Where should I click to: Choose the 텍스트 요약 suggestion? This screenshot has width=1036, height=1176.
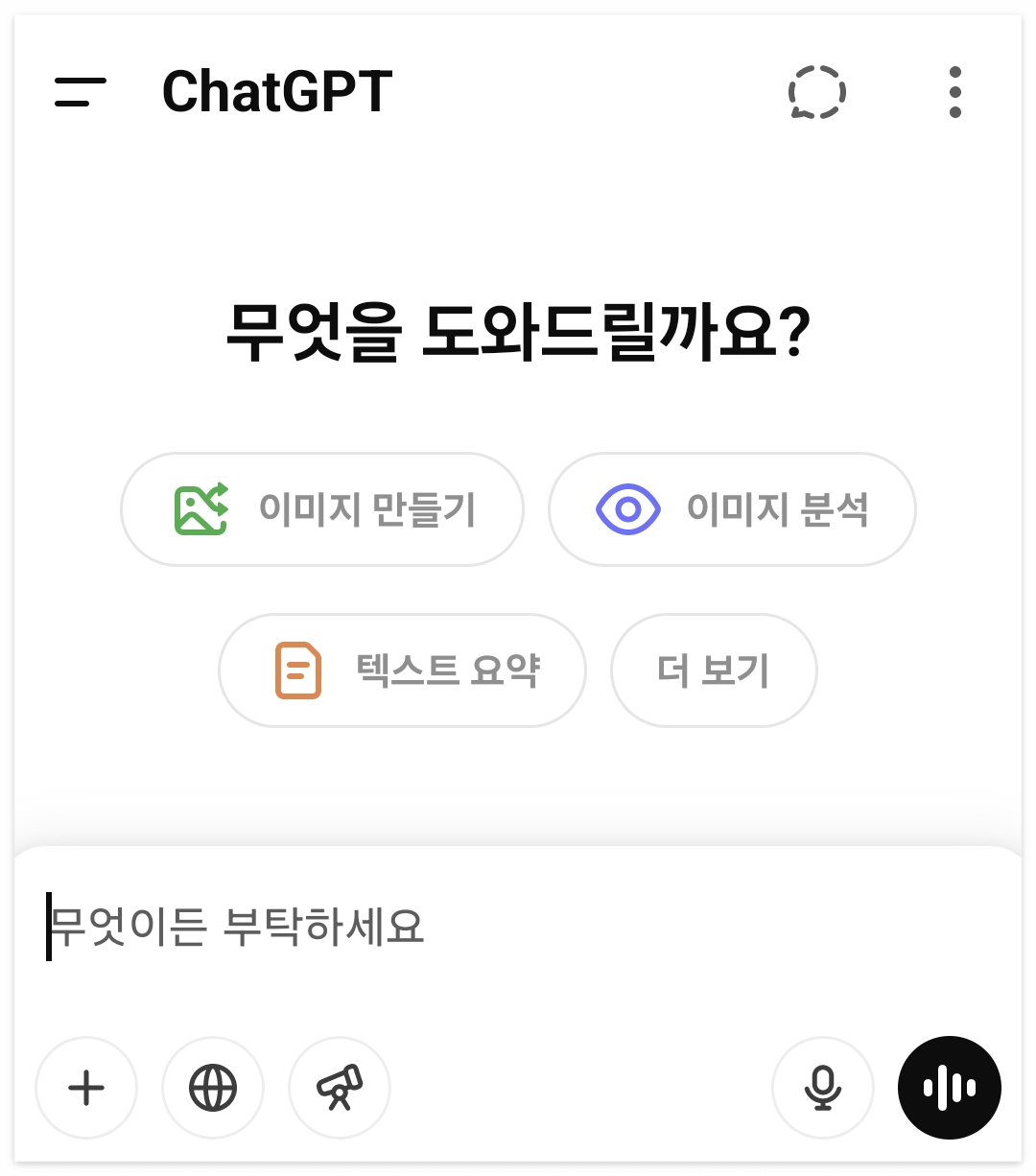pyautogui.click(x=402, y=670)
